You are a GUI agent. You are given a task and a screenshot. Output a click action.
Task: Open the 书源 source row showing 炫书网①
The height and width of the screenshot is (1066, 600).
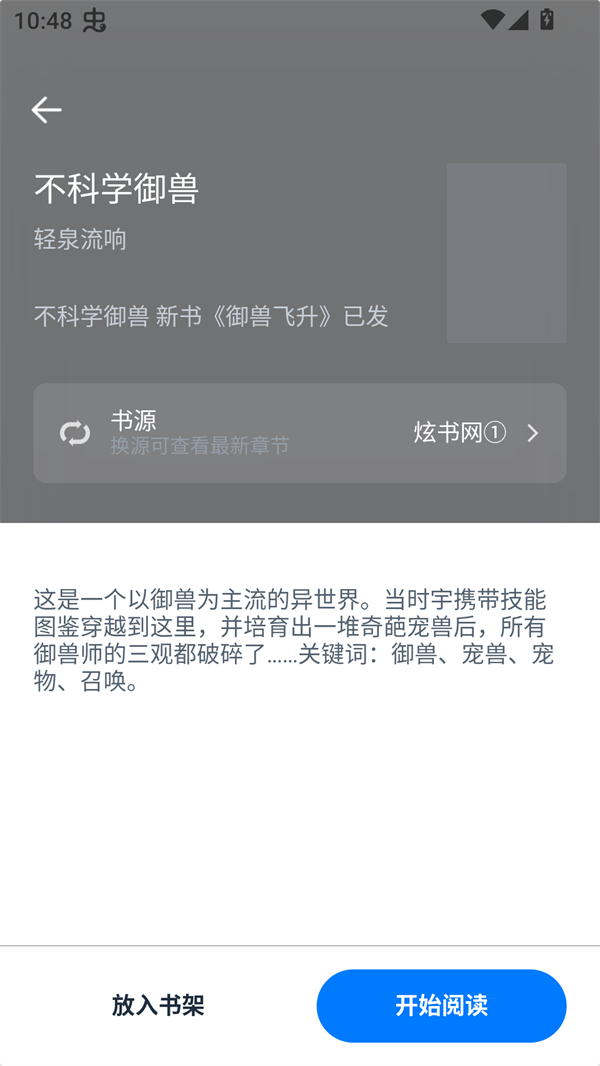(300, 433)
